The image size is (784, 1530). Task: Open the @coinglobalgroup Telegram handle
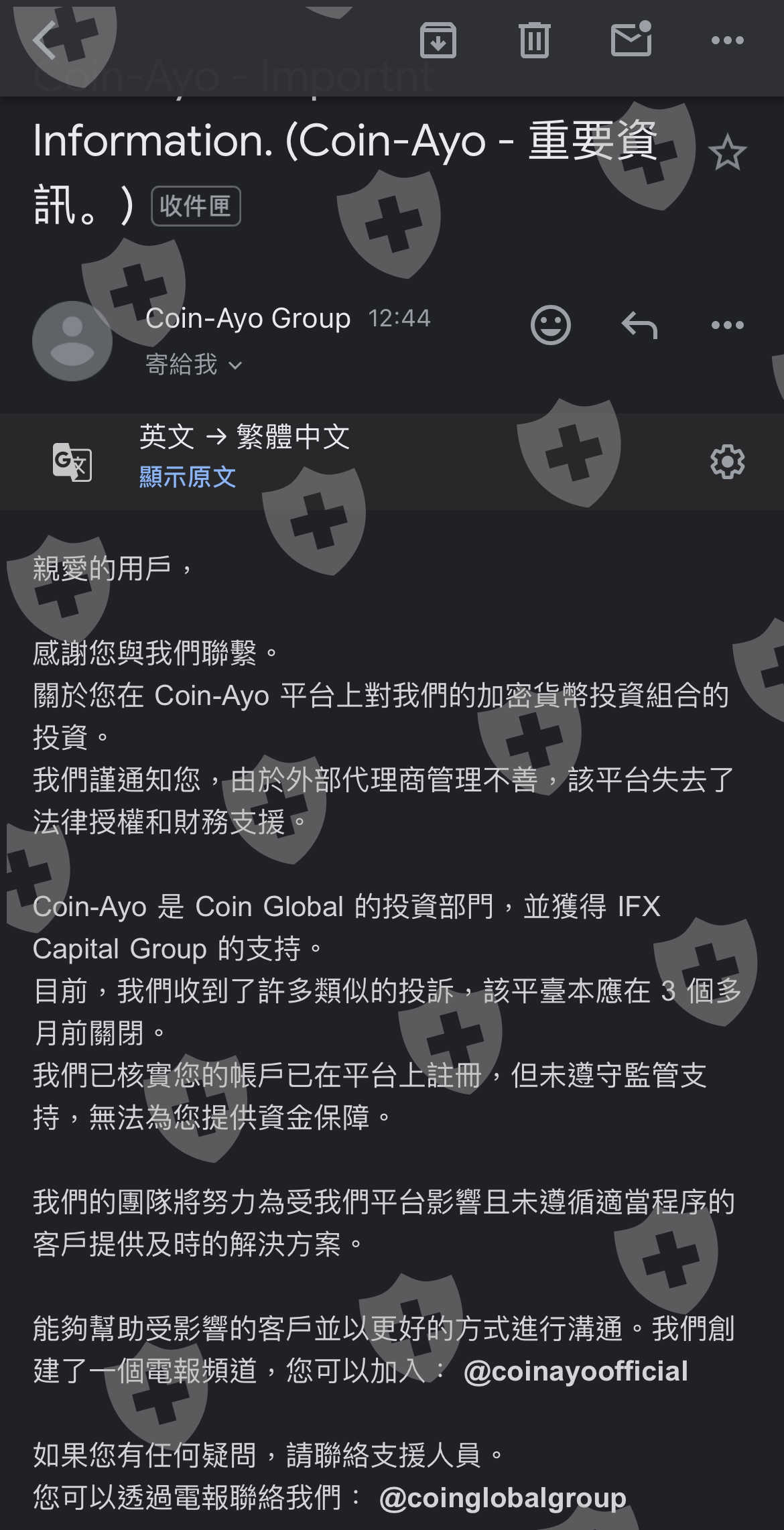tap(503, 1497)
